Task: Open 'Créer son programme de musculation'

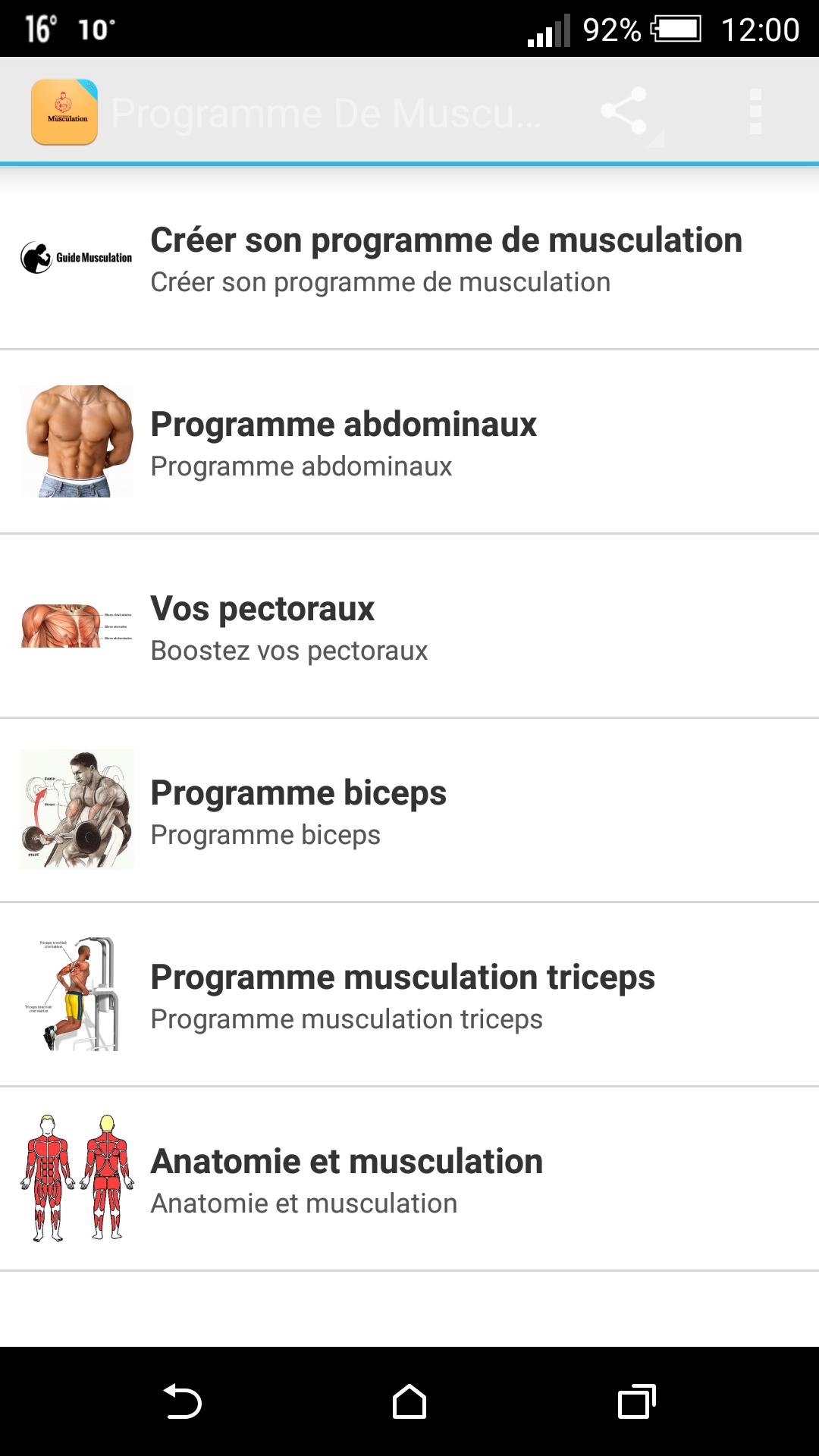Action: [447, 258]
